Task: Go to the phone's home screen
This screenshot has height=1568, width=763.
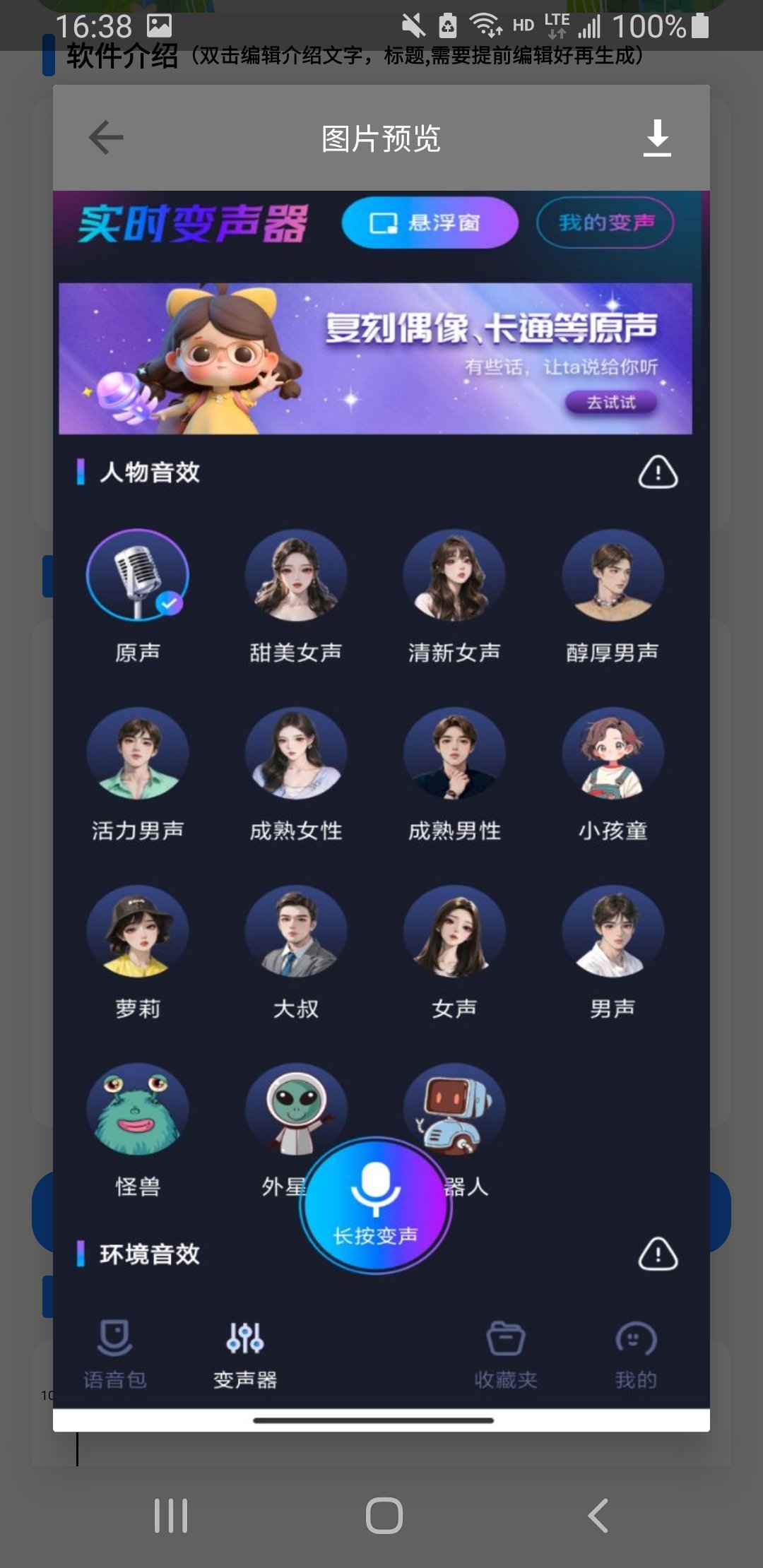Action: click(x=384, y=1516)
